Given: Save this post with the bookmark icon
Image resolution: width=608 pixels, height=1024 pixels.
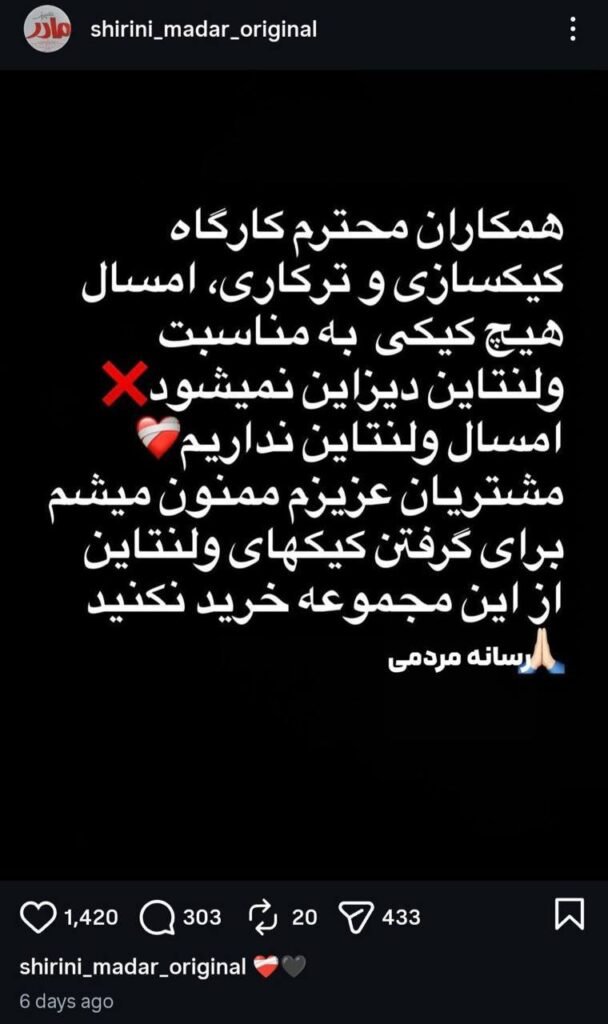Looking at the screenshot, I should click(569, 915).
